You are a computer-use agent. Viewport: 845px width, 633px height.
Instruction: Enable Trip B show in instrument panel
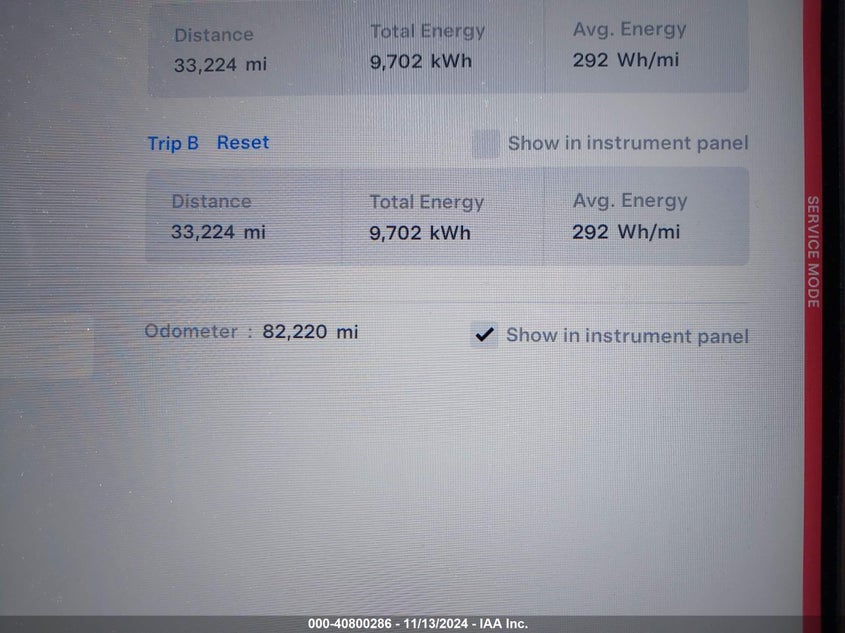tap(486, 144)
